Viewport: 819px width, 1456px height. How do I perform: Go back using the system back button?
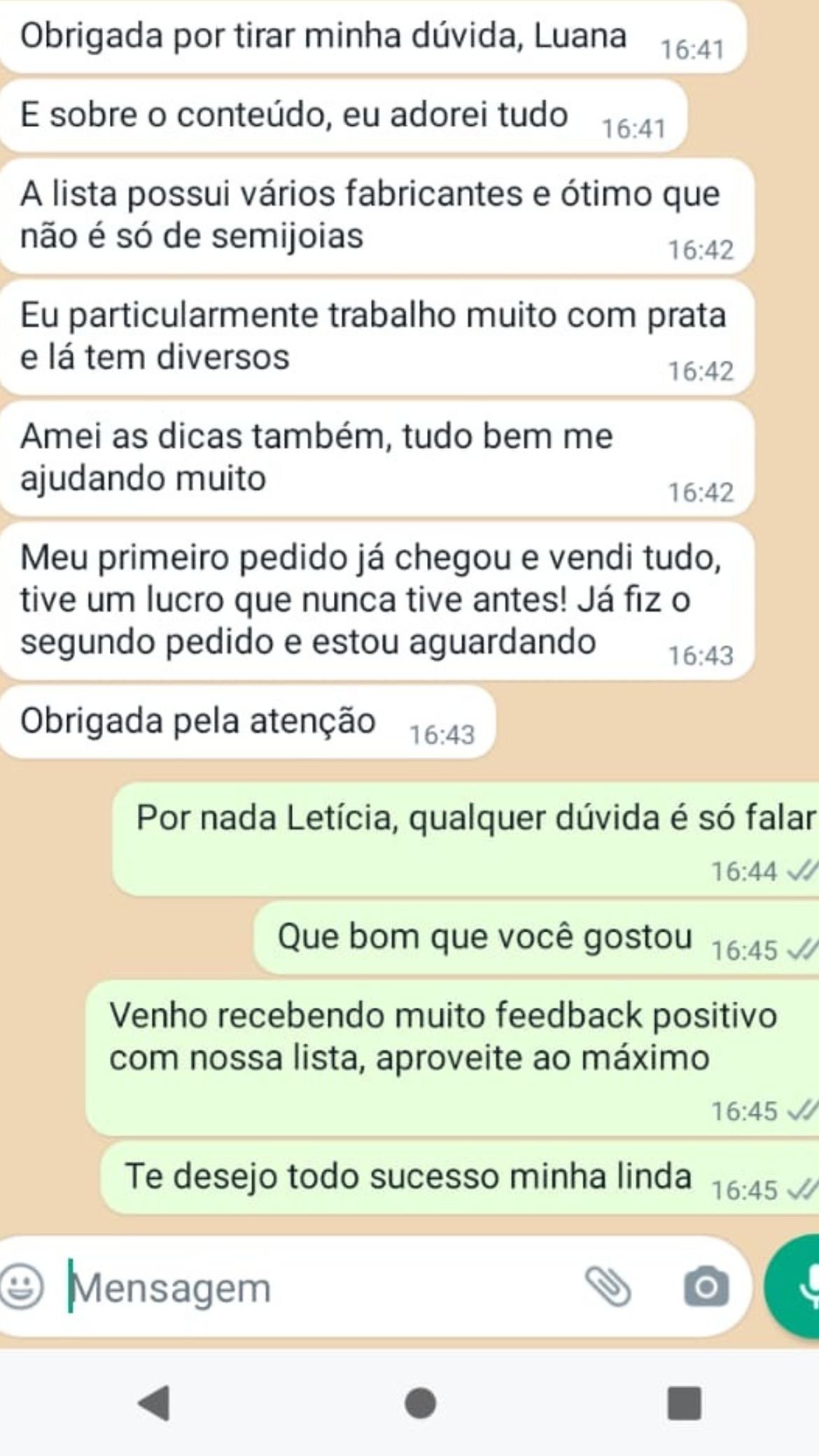(155, 1403)
